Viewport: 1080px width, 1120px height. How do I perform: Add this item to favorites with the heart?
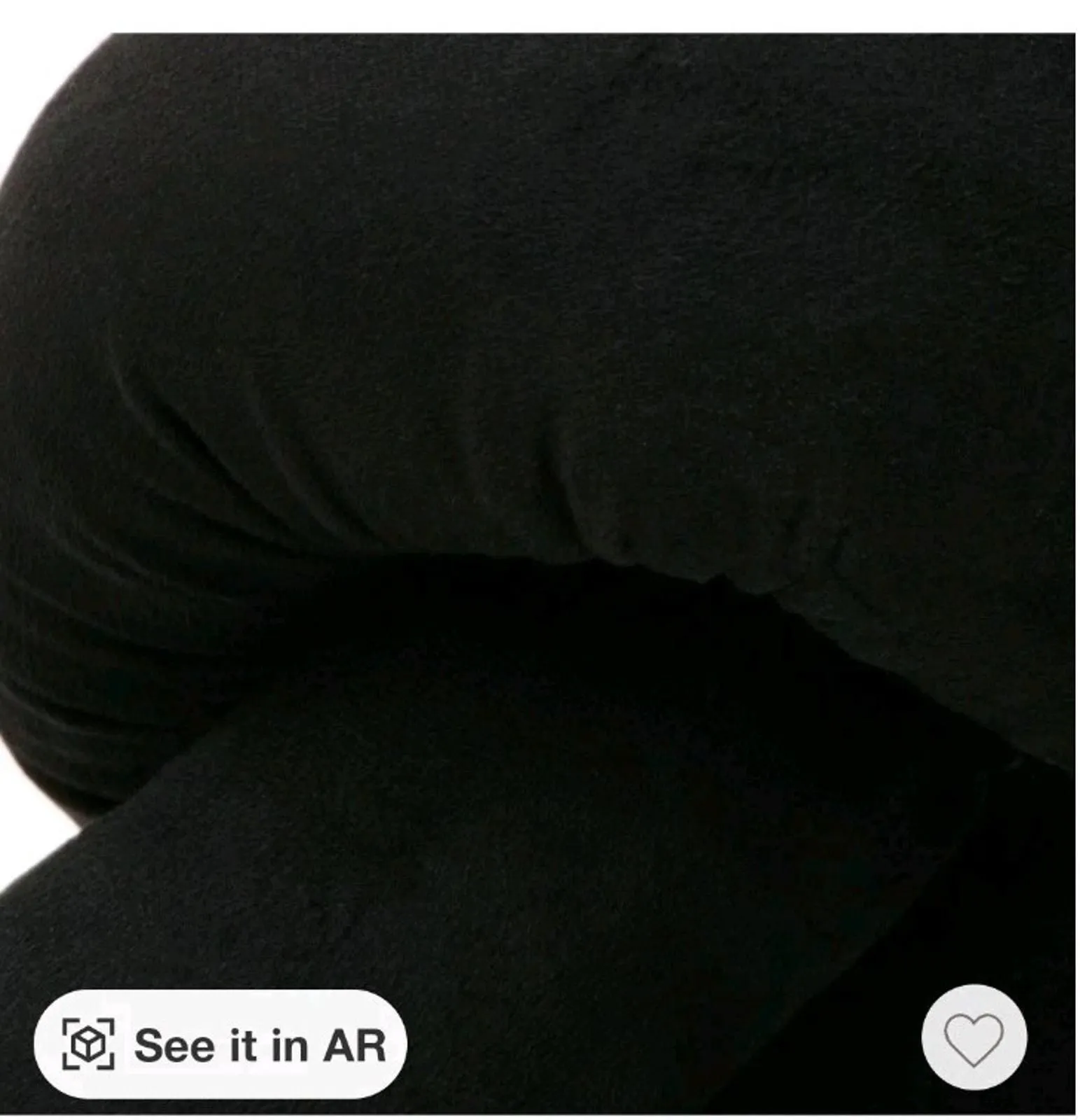[974, 1038]
